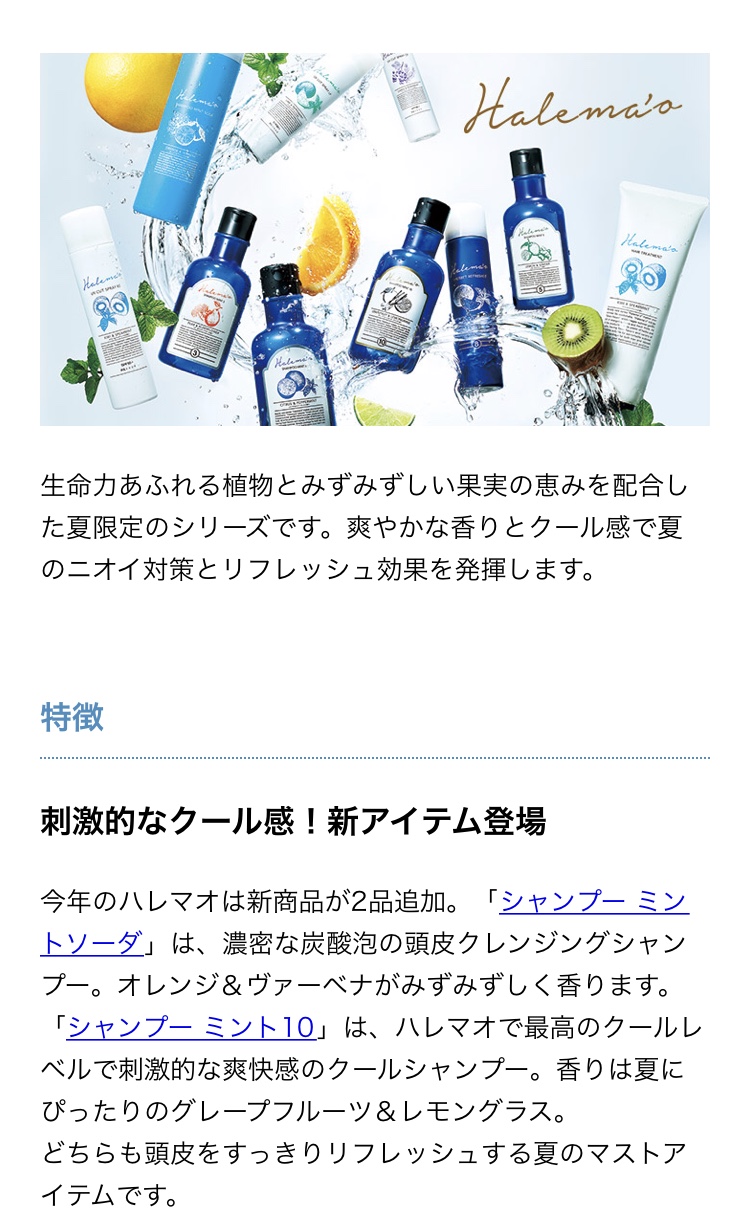Open the シャンプー ミント10 link
Viewport: 750px width, 1230px height.
click(191, 1027)
